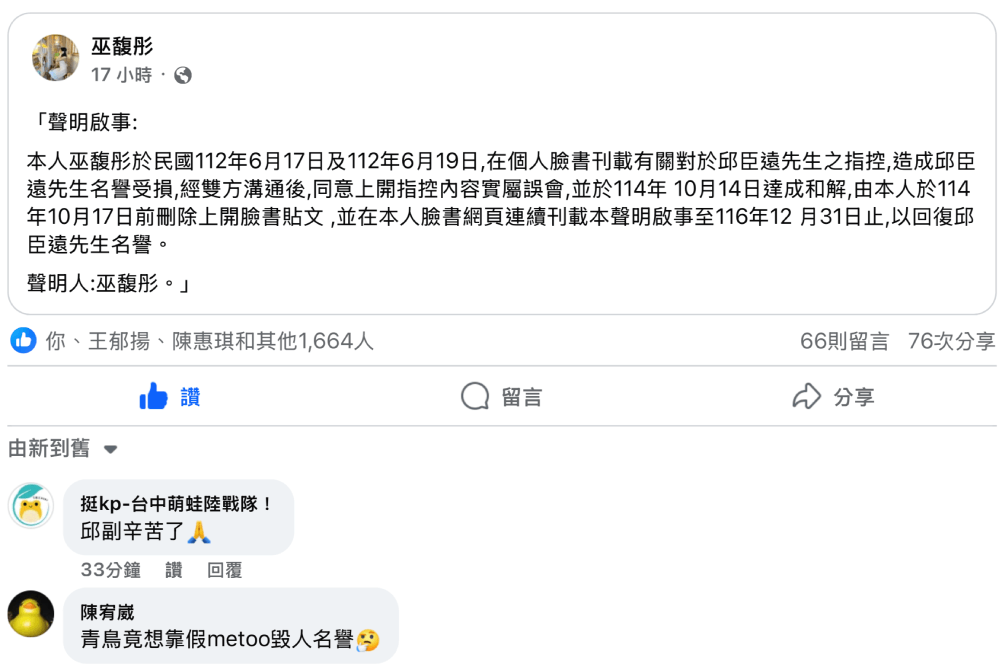Open the commenter name 挺kp-台中萌蛙陸戰隊！
Image resolution: width=1000 pixels, height=667 pixels.
point(177,504)
